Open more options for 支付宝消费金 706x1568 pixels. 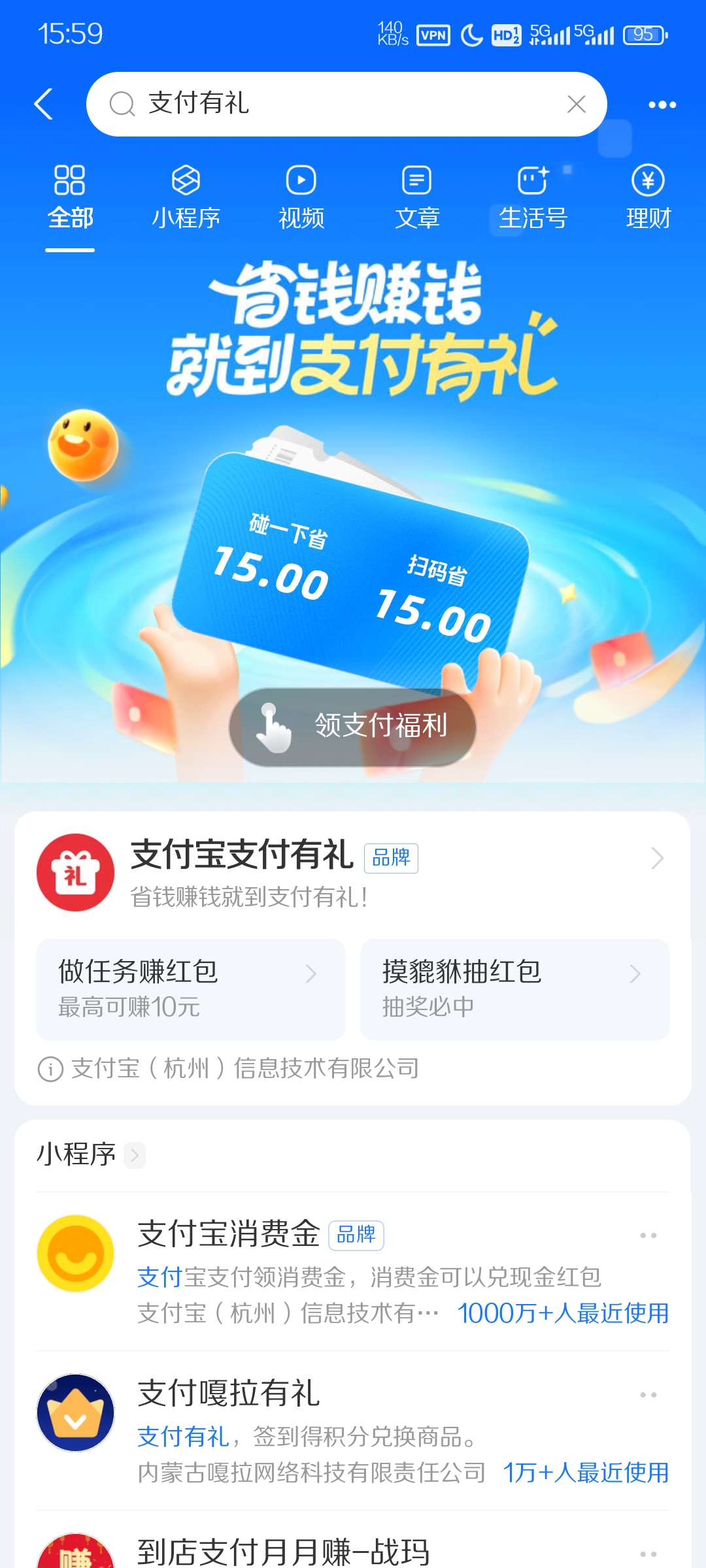click(x=648, y=1235)
